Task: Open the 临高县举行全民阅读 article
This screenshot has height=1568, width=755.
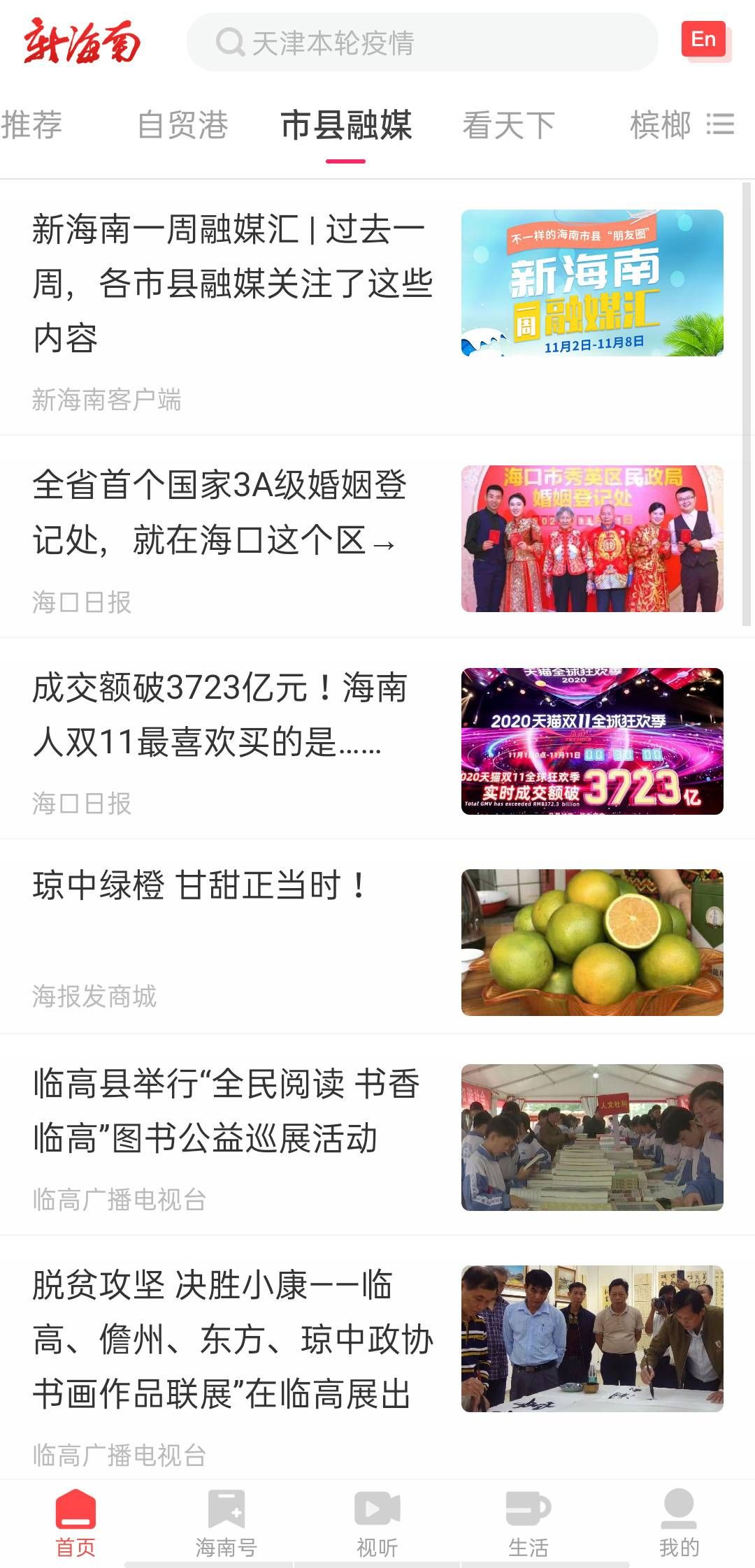Action: (226, 1111)
